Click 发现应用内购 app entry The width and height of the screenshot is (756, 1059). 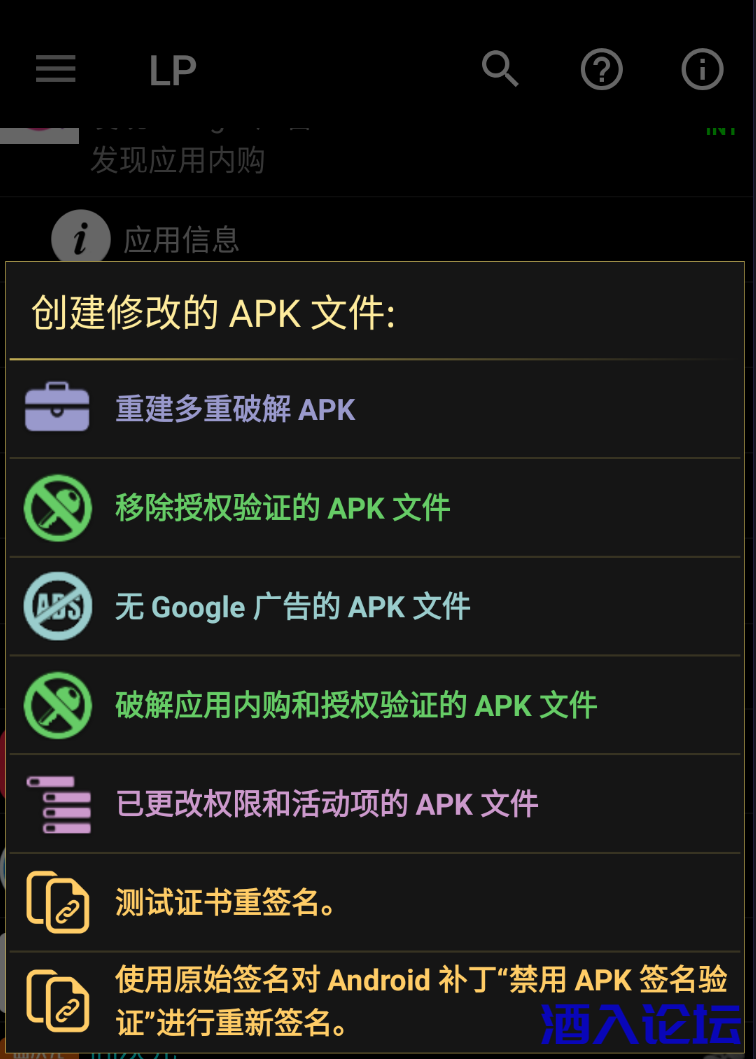click(178, 160)
